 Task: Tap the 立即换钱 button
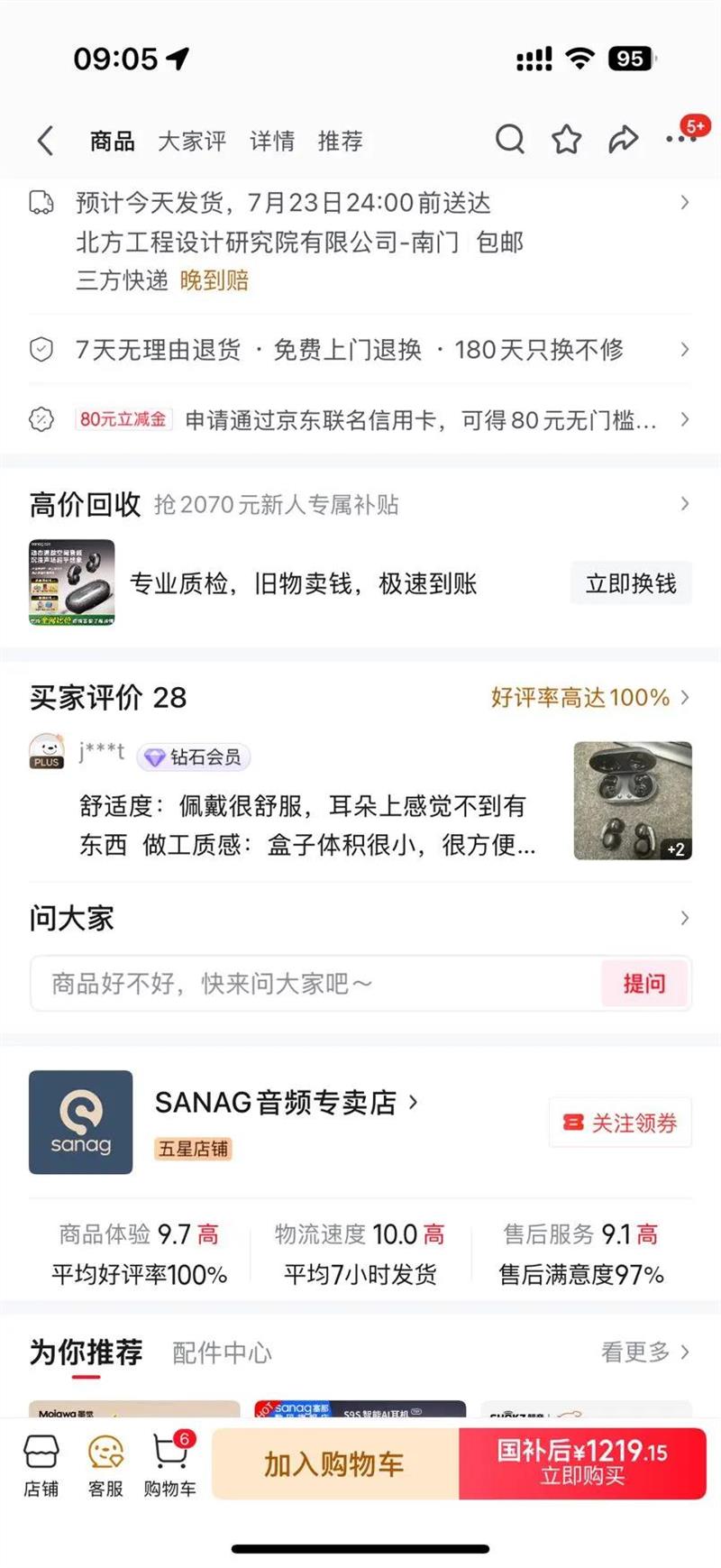631,583
